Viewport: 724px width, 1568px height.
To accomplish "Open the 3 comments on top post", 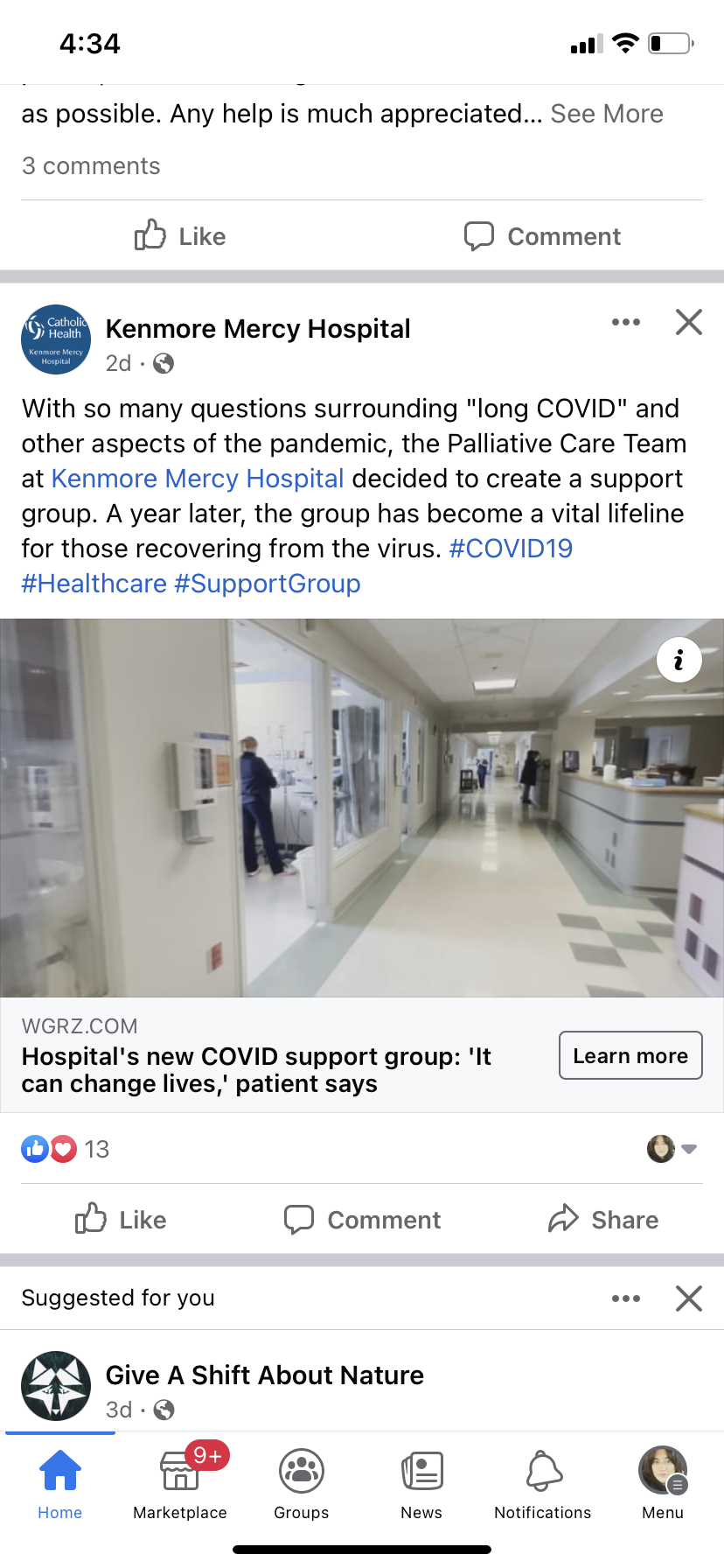I will [91, 166].
